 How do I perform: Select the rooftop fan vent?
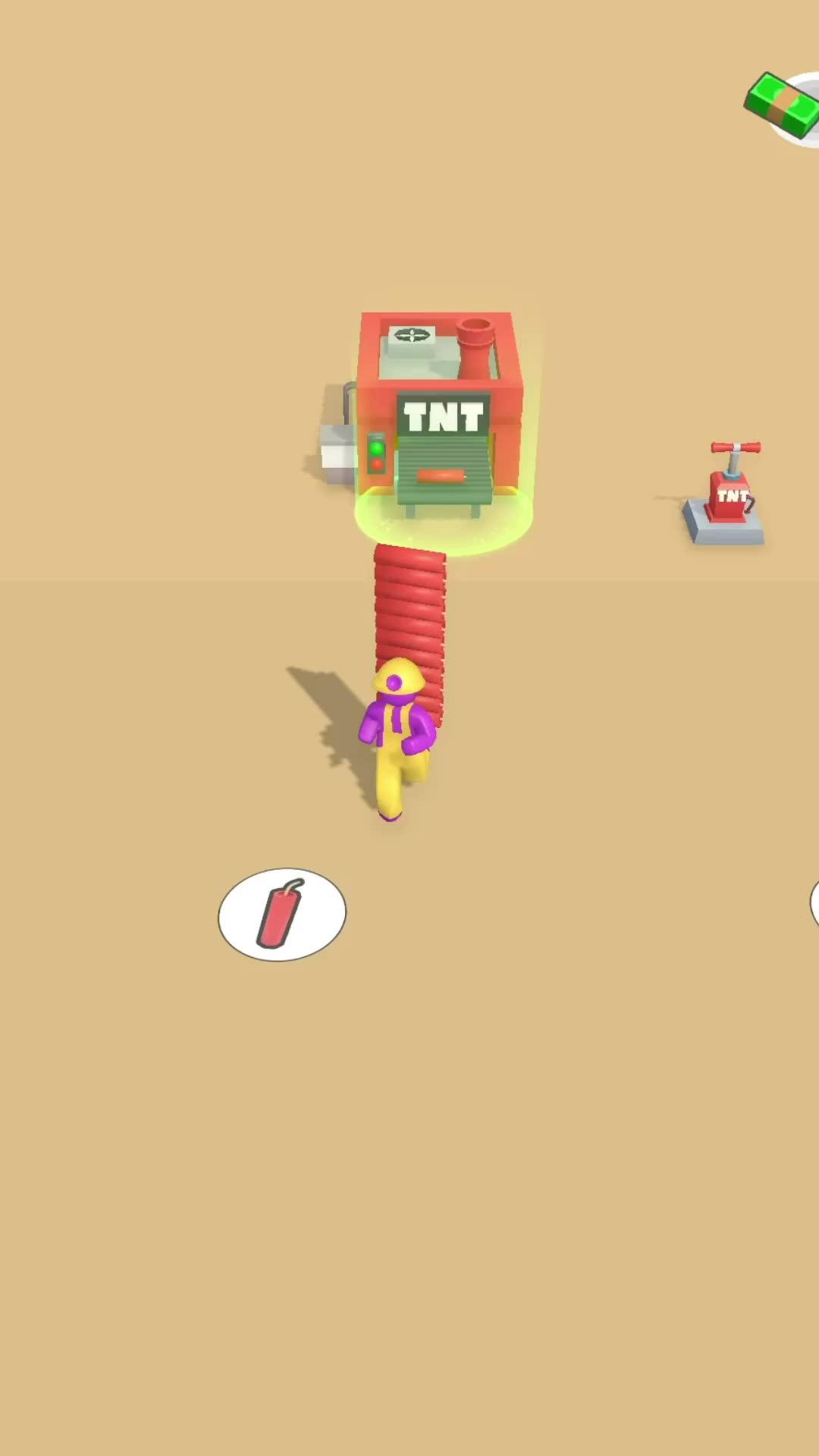(x=412, y=332)
